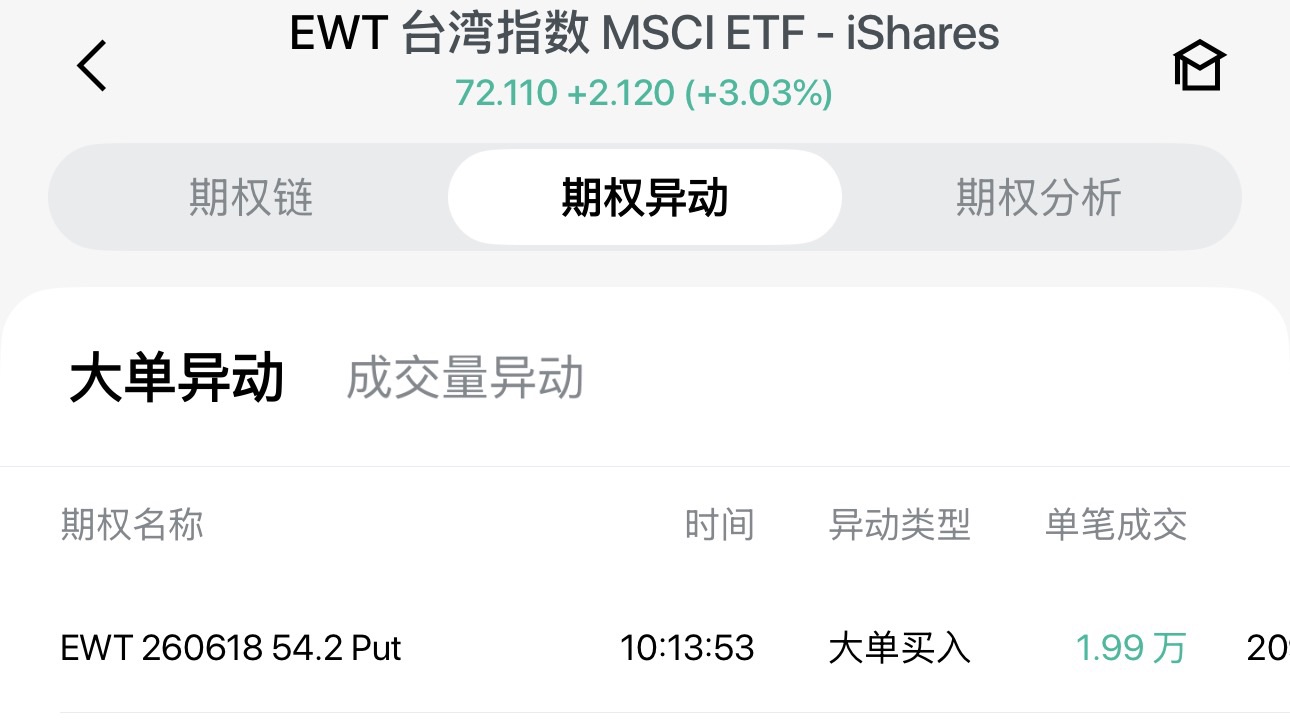This screenshot has width=1290, height=726.
Task: Switch to the 期权链 tab
Action: pyautogui.click(x=251, y=197)
